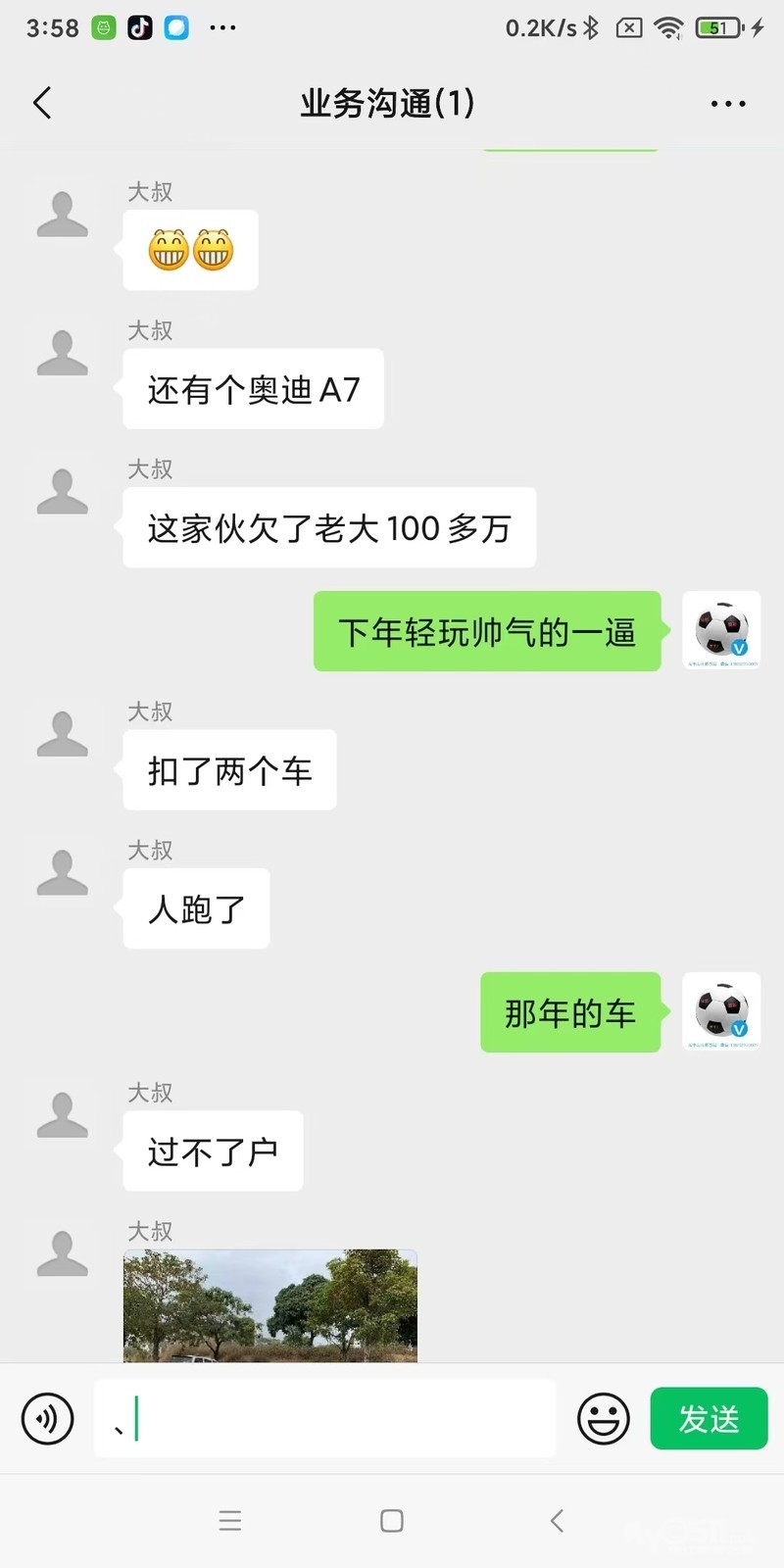The height and width of the screenshot is (1568, 784).
Task: Open 大叔's avatar beside 还有个奥迪A7
Action: pyautogui.click(x=63, y=354)
